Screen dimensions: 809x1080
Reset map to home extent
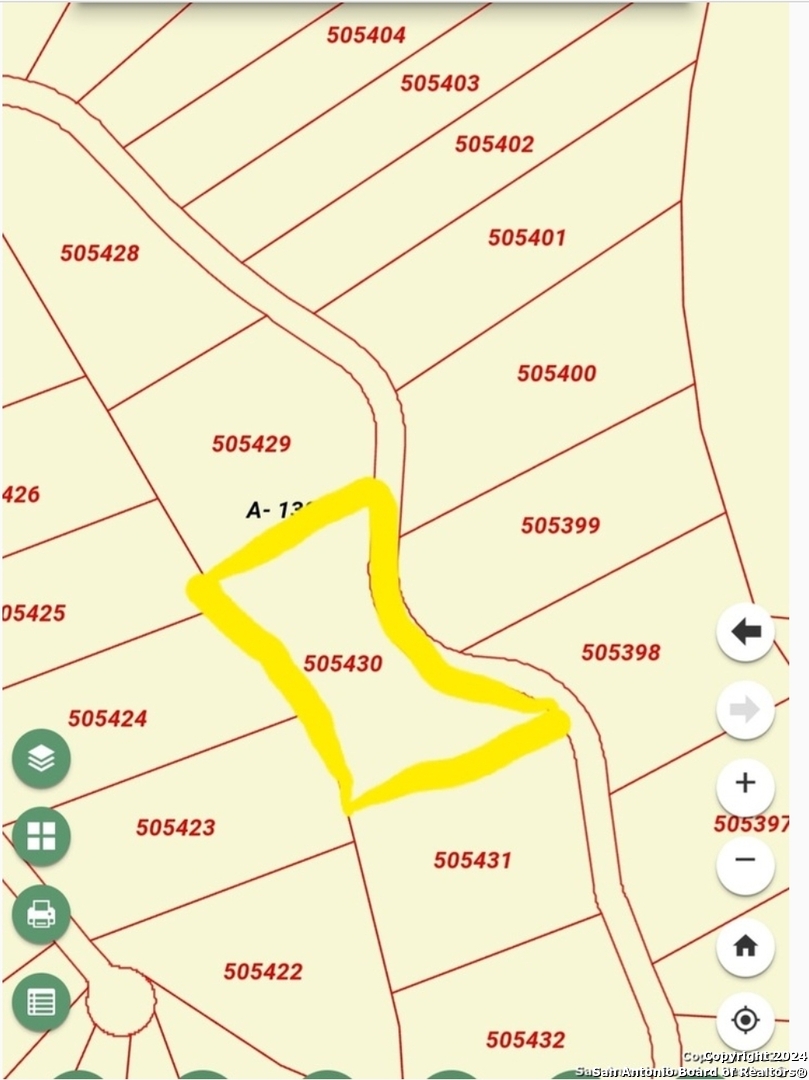pyautogui.click(x=745, y=946)
